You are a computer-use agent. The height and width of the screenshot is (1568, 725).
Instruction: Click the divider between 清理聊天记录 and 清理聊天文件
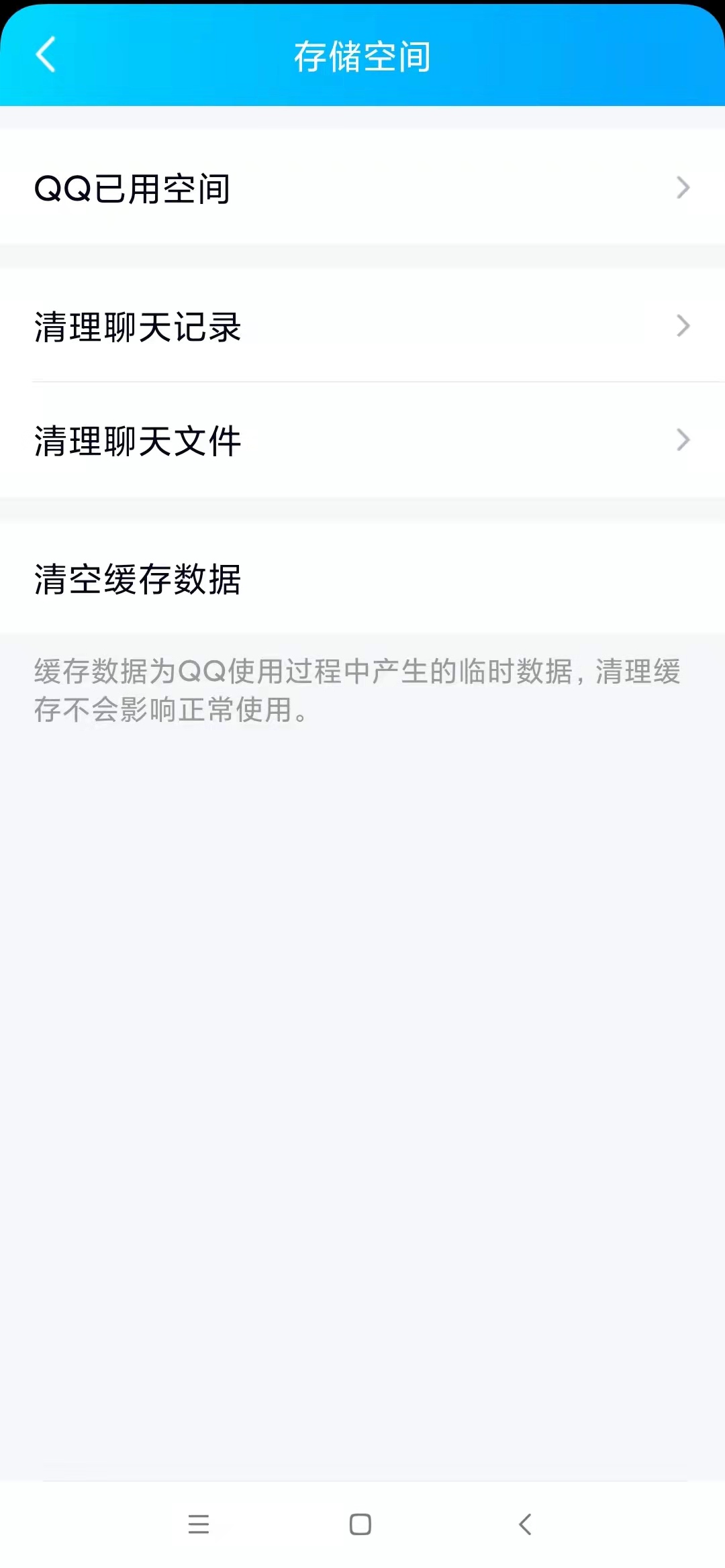(x=362, y=381)
